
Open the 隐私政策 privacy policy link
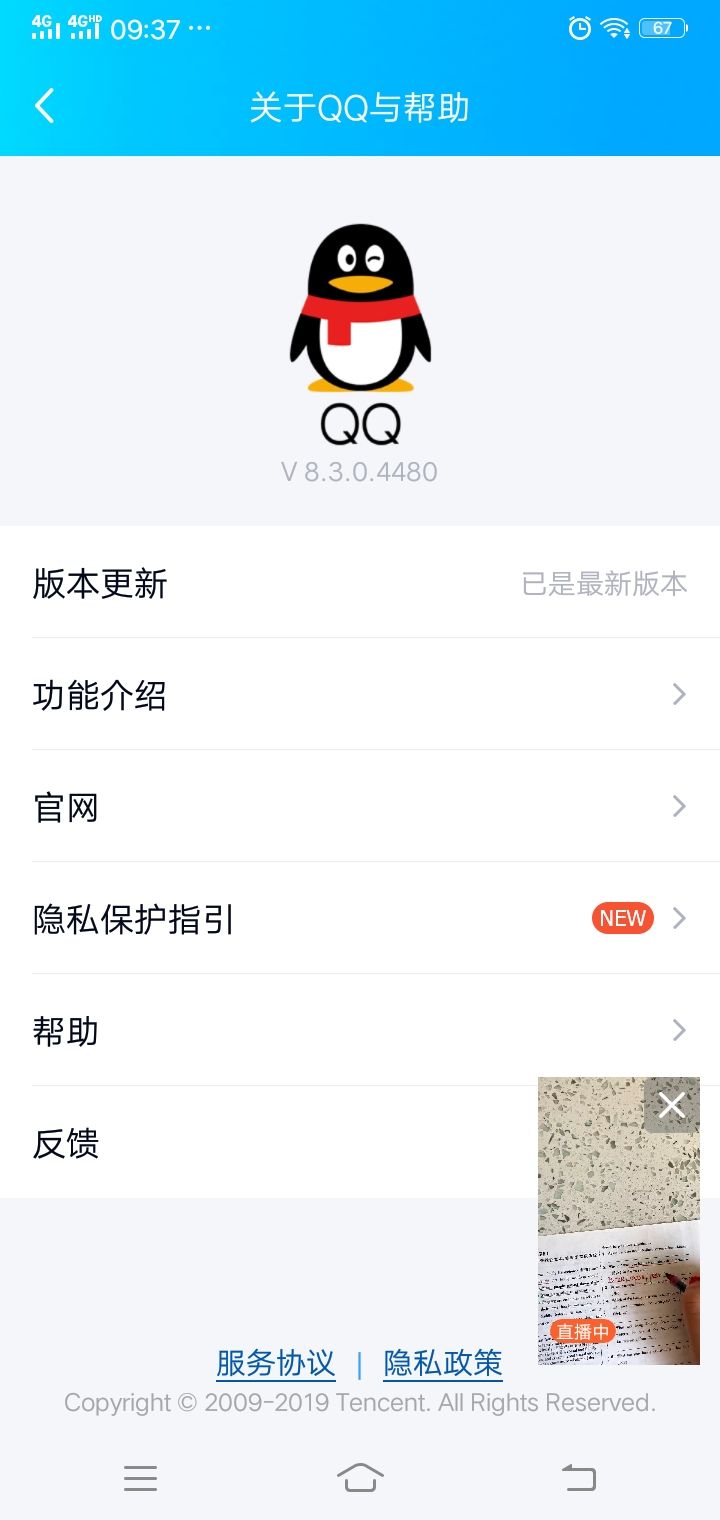point(441,1362)
